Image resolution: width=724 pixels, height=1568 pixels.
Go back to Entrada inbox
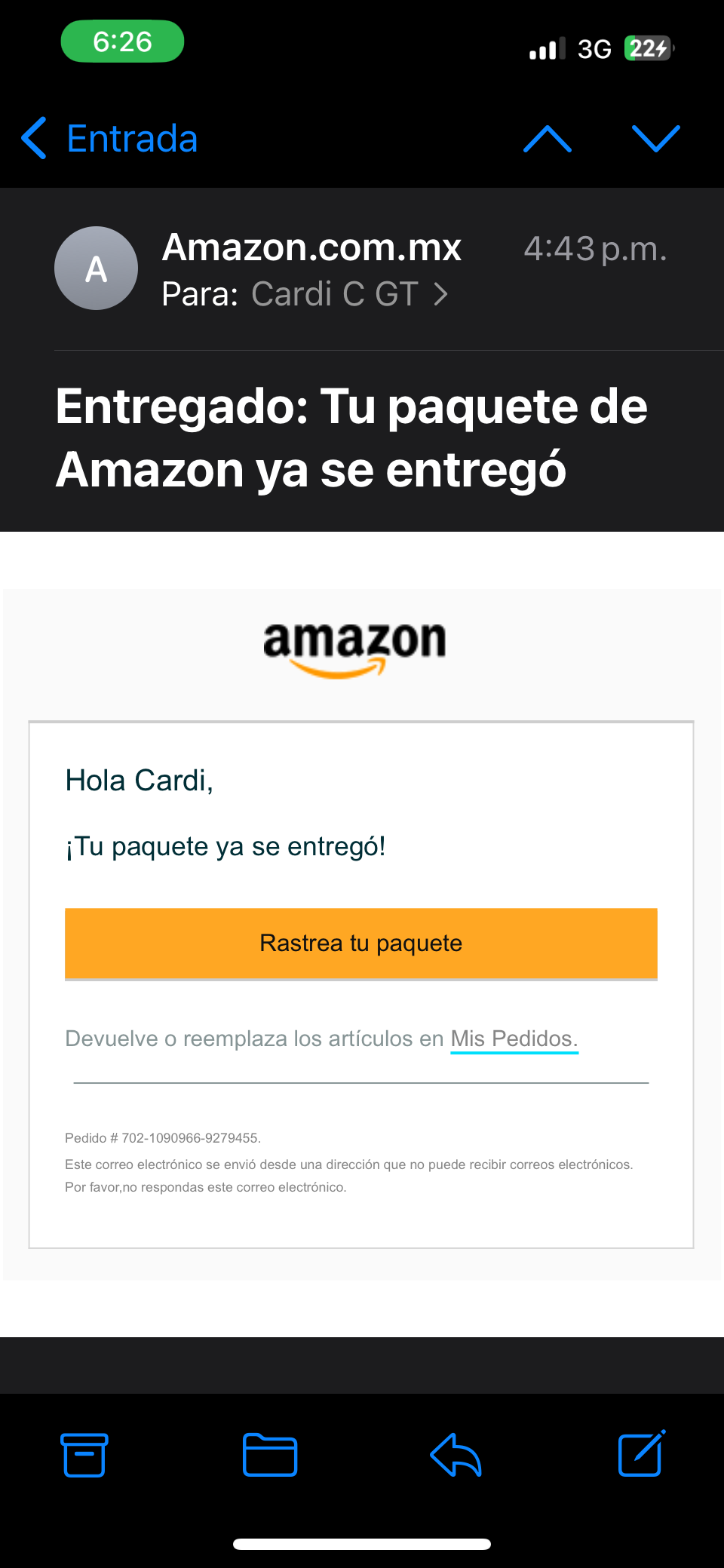click(110, 139)
